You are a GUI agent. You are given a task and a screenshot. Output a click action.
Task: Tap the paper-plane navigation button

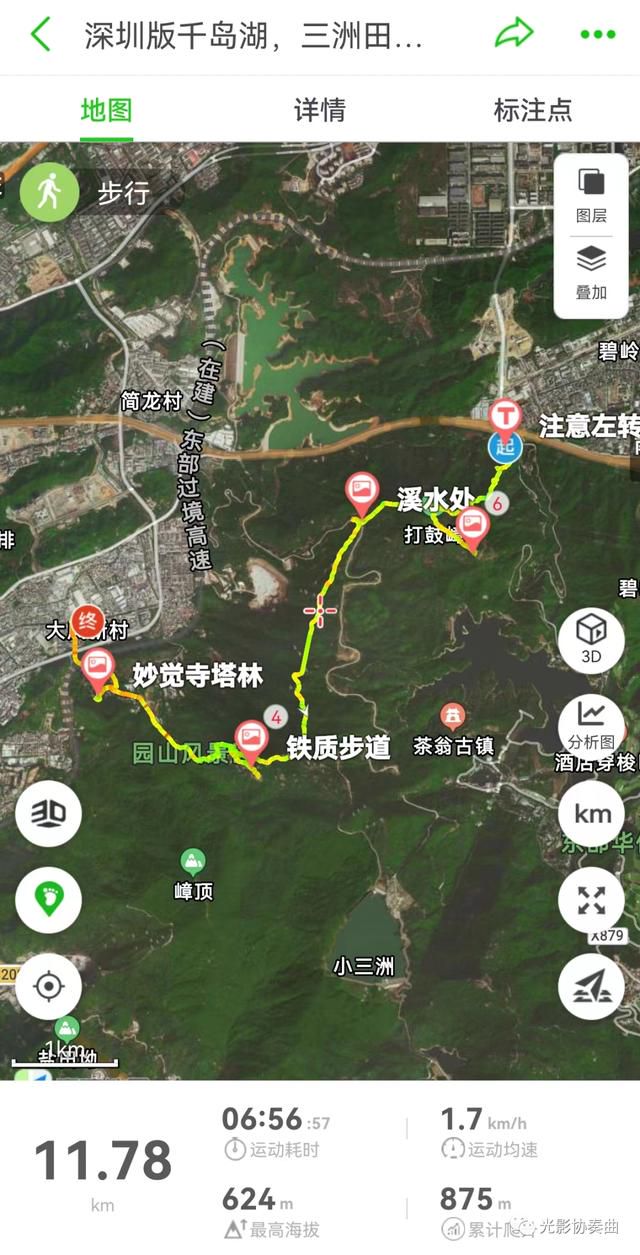click(592, 987)
